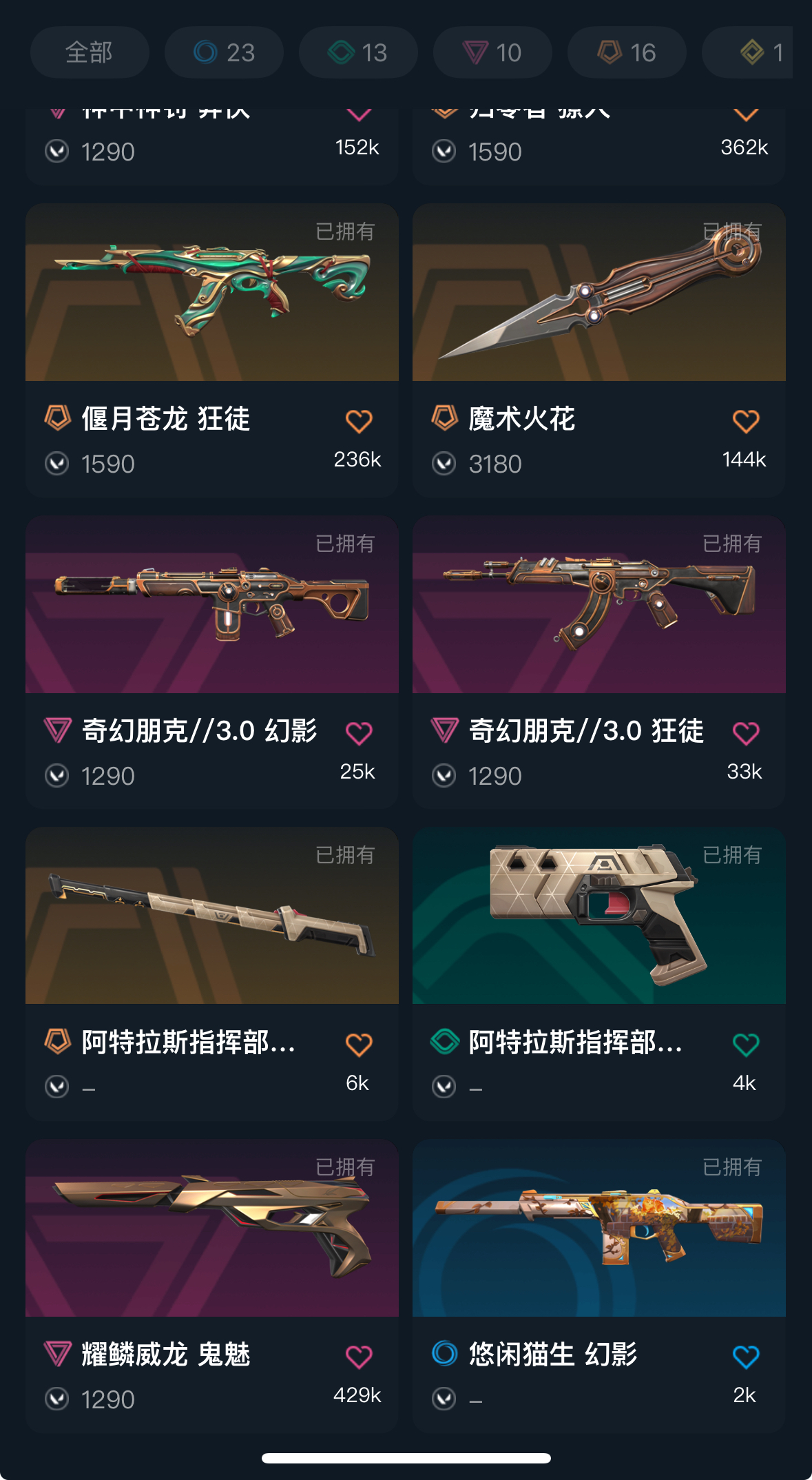Open the 奇幻朋克//3.0 狂徒 skin card

[x=599, y=662]
